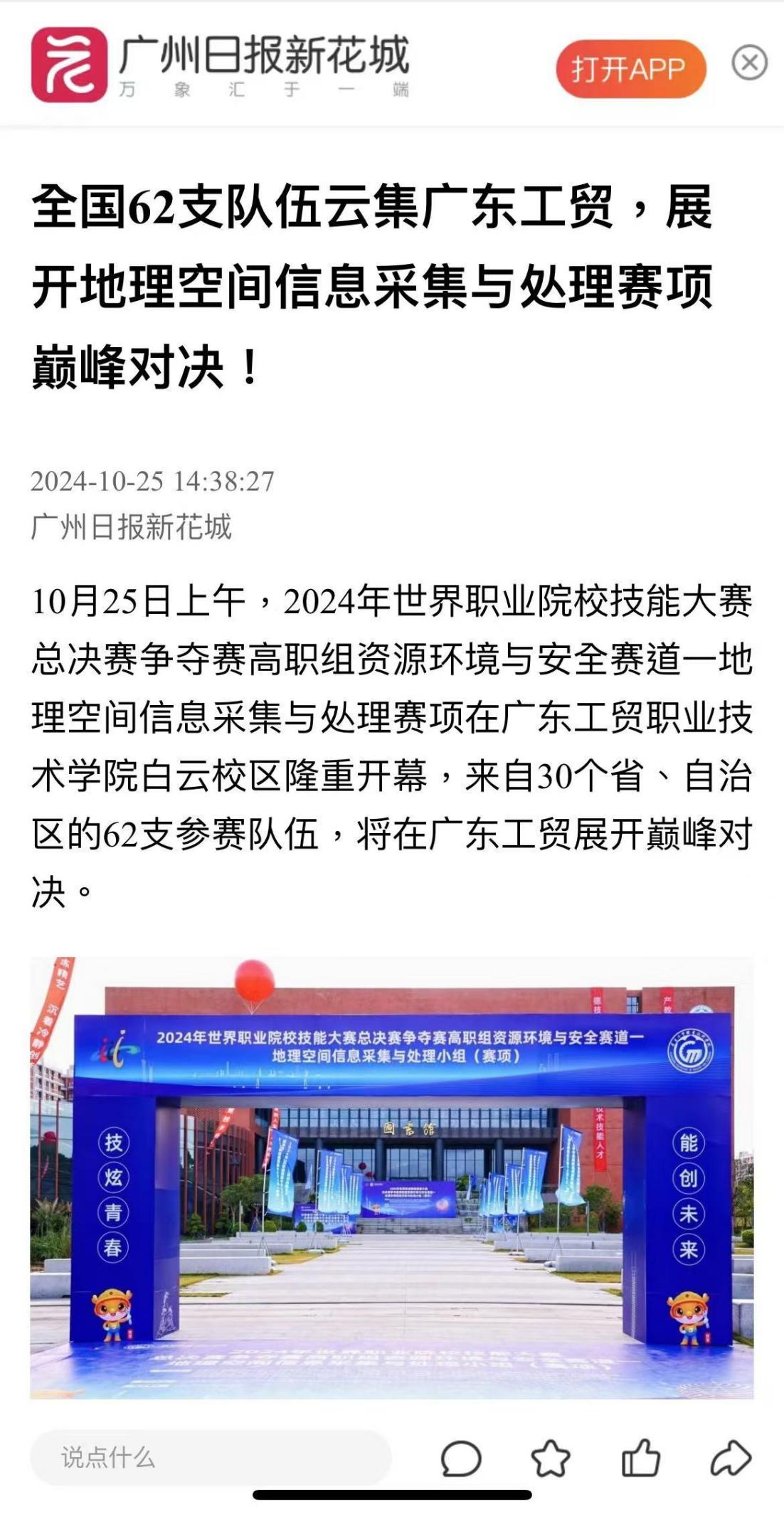Share this article with the arrow icon
This screenshot has width=784, height=1514.
(731, 1459)
